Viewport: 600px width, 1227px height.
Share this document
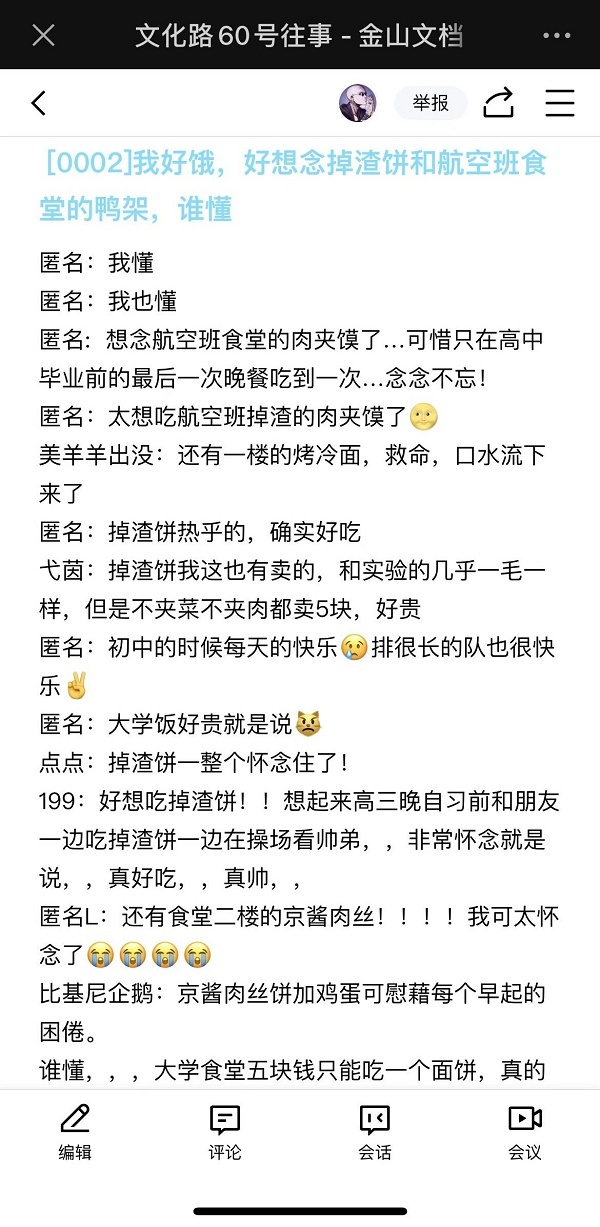tap(498, 102)
